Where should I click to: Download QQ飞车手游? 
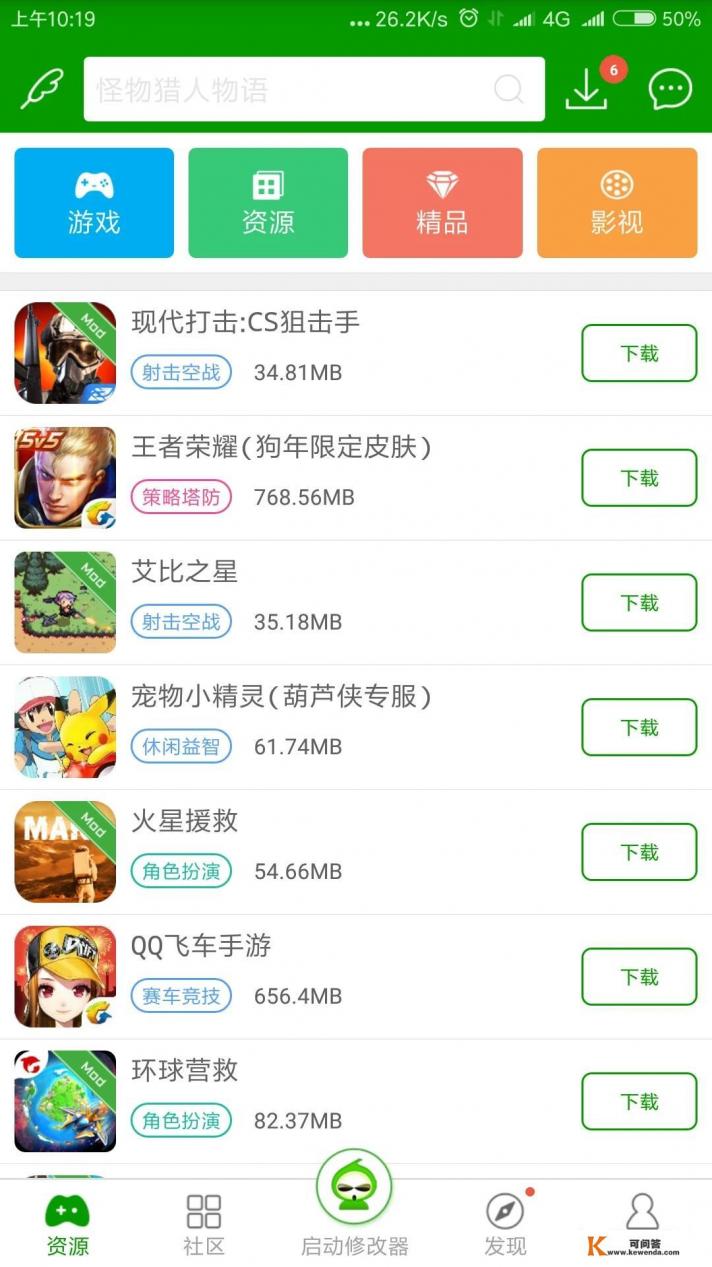(x=639, y=976)
